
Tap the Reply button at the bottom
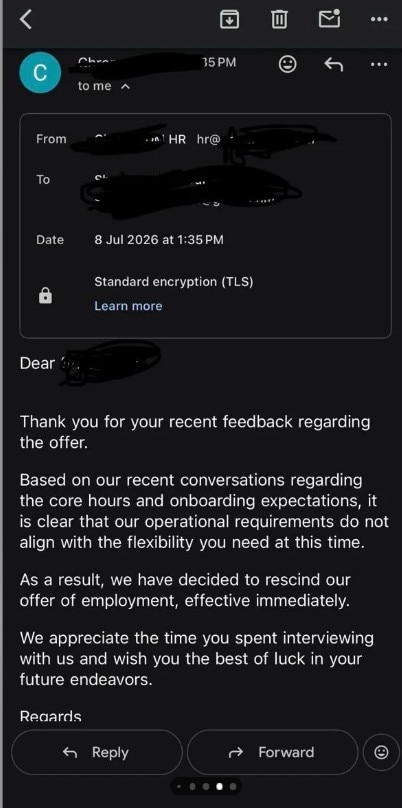pyautogui.click(x=96, y=752)
